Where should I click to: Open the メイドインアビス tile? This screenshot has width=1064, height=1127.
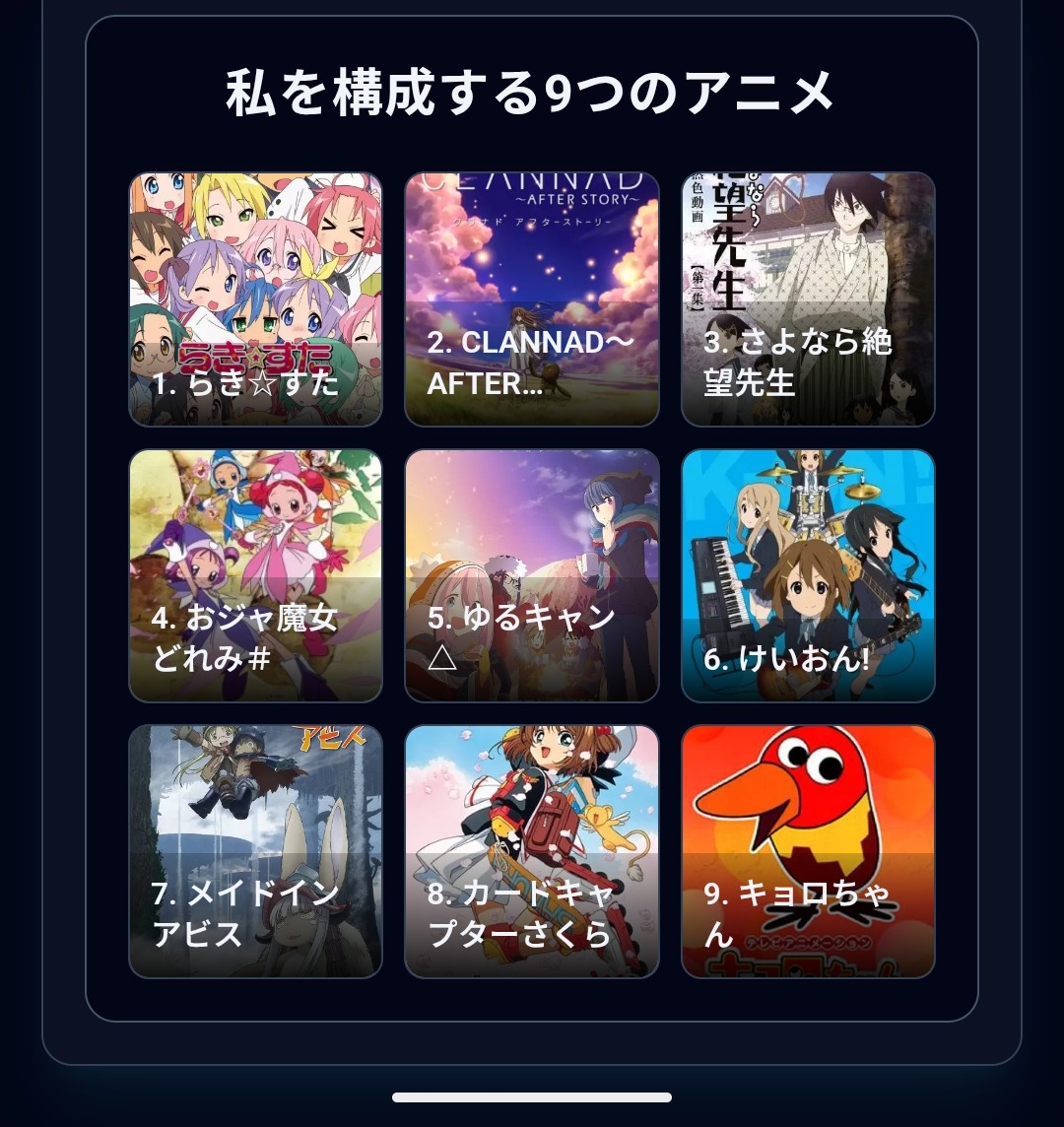pyautogui.click(x=255, y=851)
